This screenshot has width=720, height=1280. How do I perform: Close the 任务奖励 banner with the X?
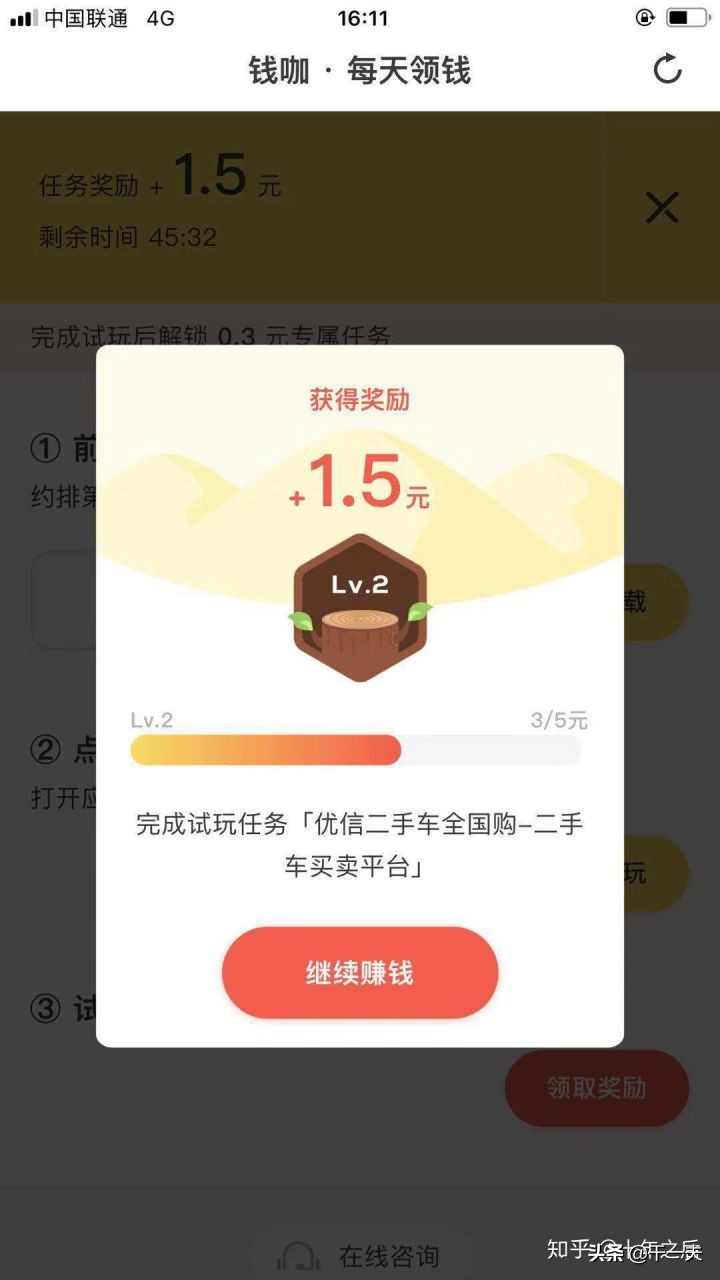(x=661, y=208)
